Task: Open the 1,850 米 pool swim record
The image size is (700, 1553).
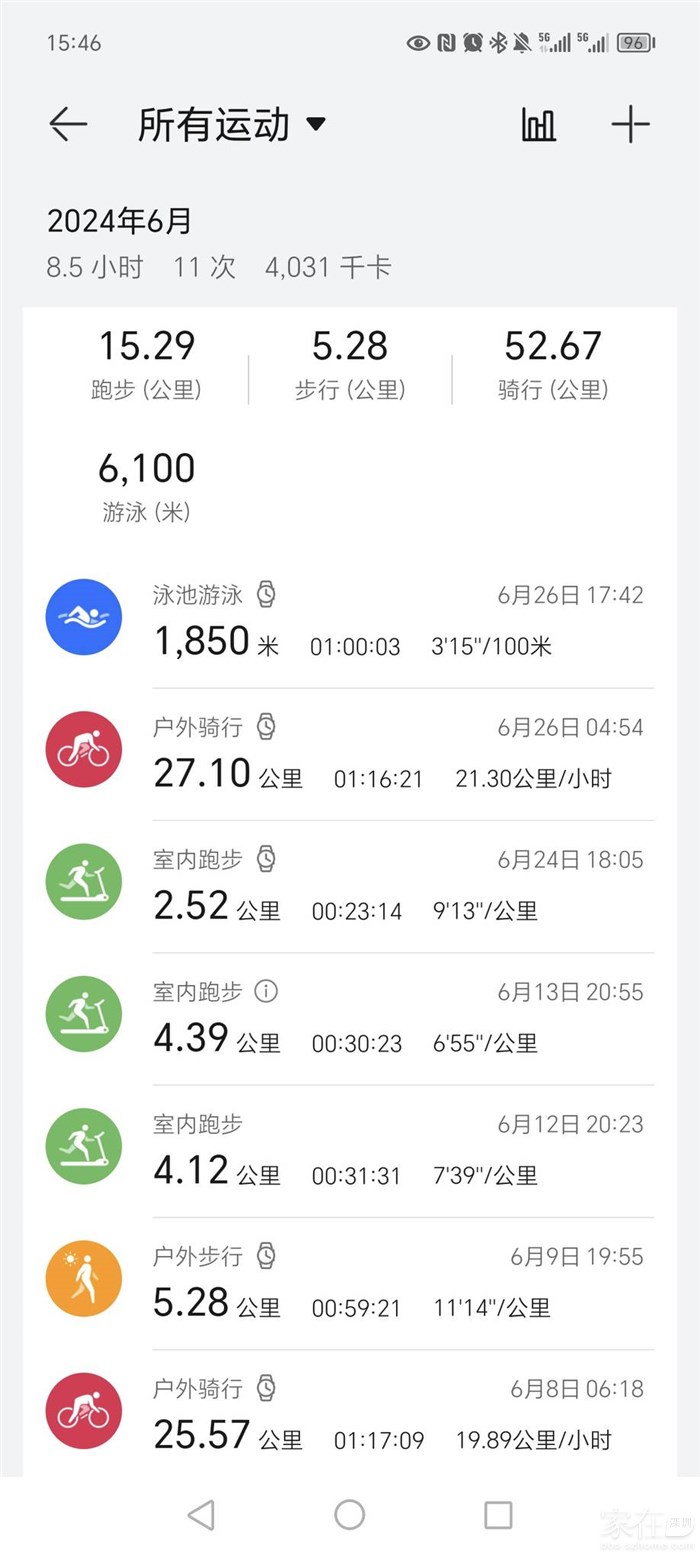Action: pos(350,622)
